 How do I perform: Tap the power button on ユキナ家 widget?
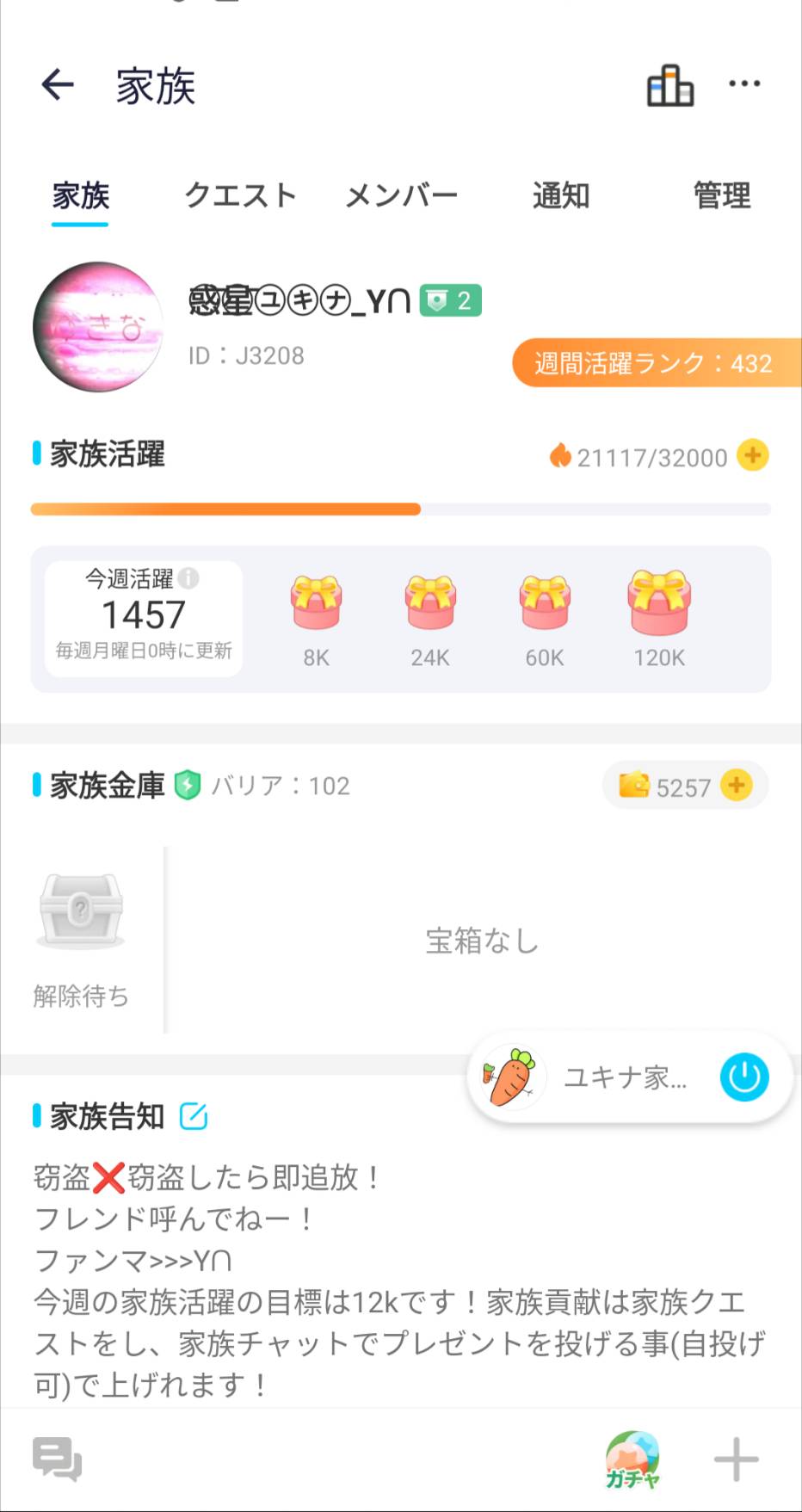click(x=743, y=1077)
